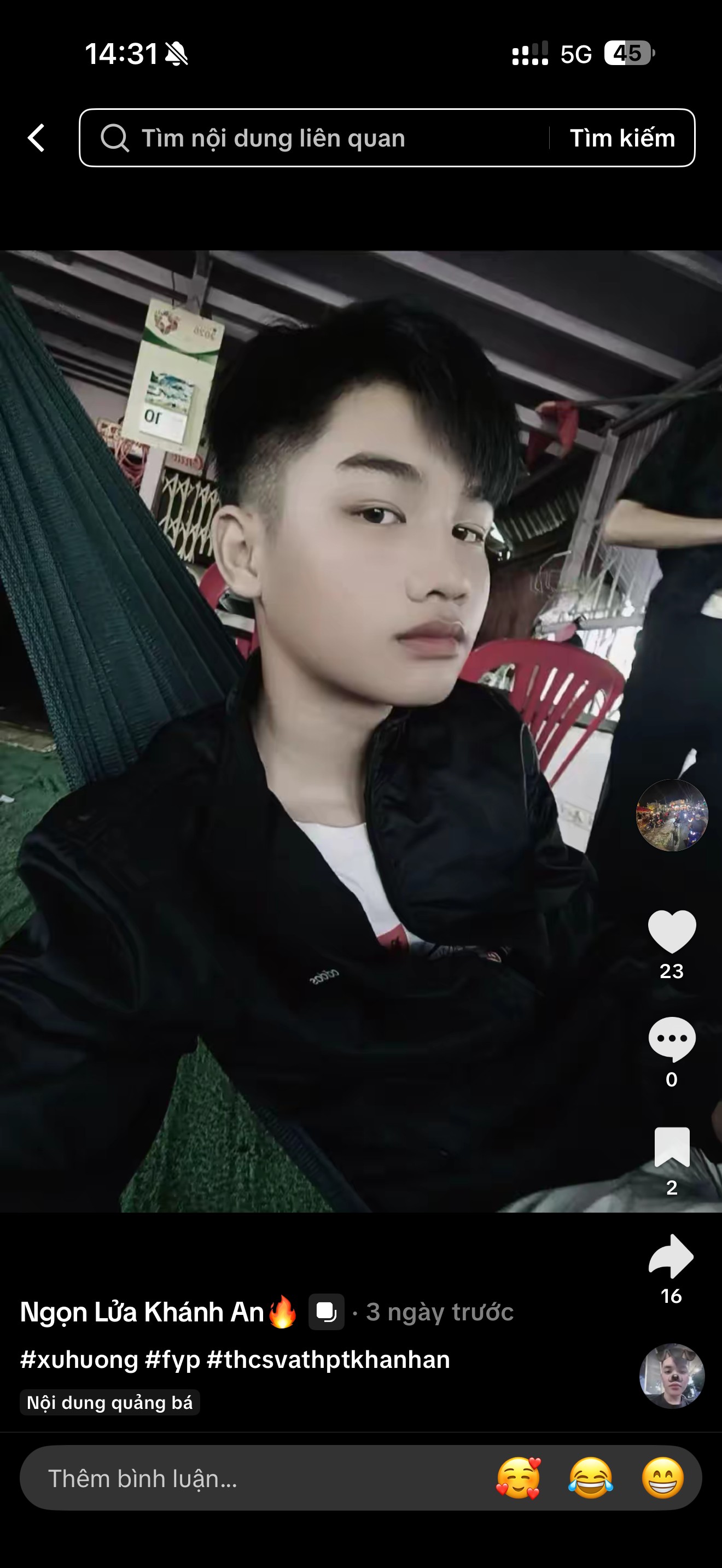Open the Ngọn Lửa Khánh An username

tap(142, 1312)
